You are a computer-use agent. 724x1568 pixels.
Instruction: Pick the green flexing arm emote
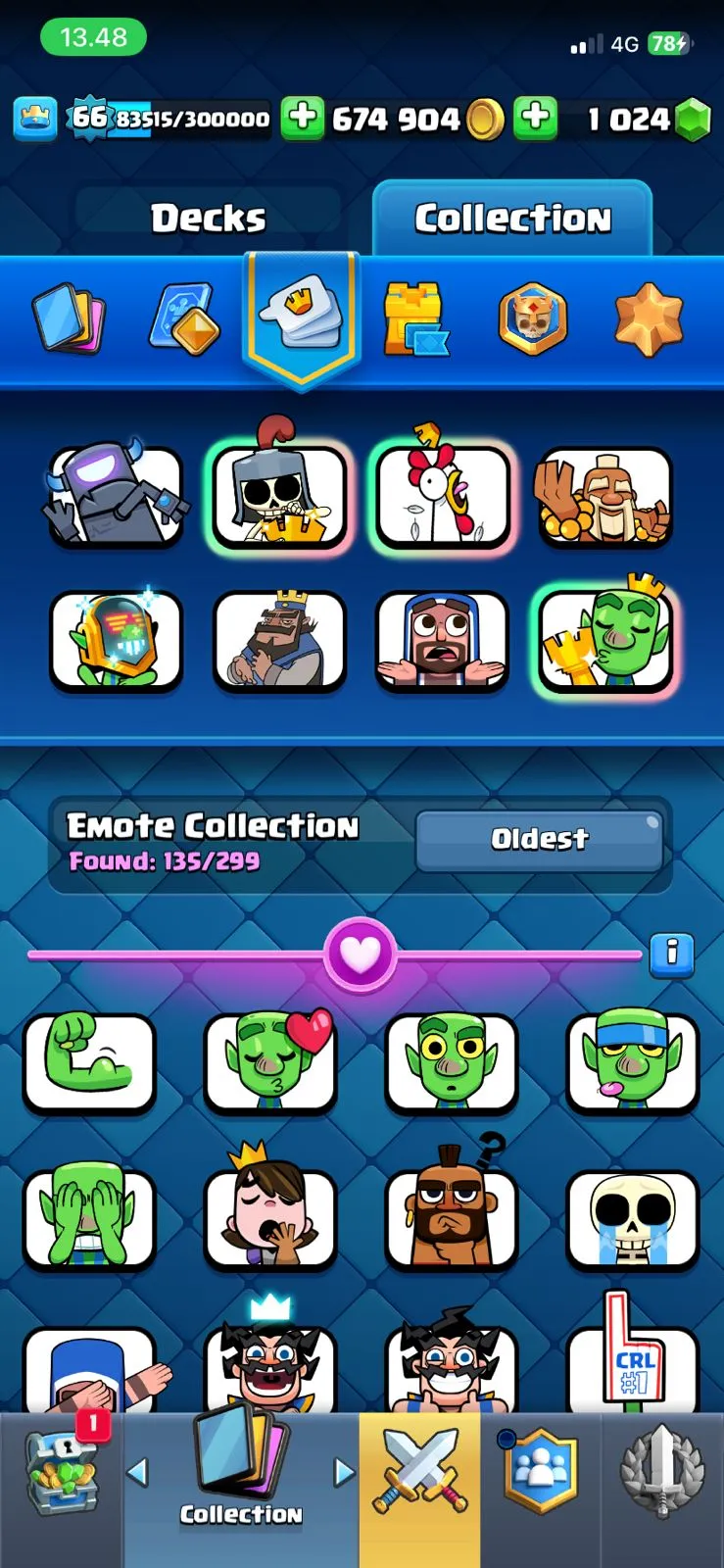pyautogui.click(x=89, y=1062)
